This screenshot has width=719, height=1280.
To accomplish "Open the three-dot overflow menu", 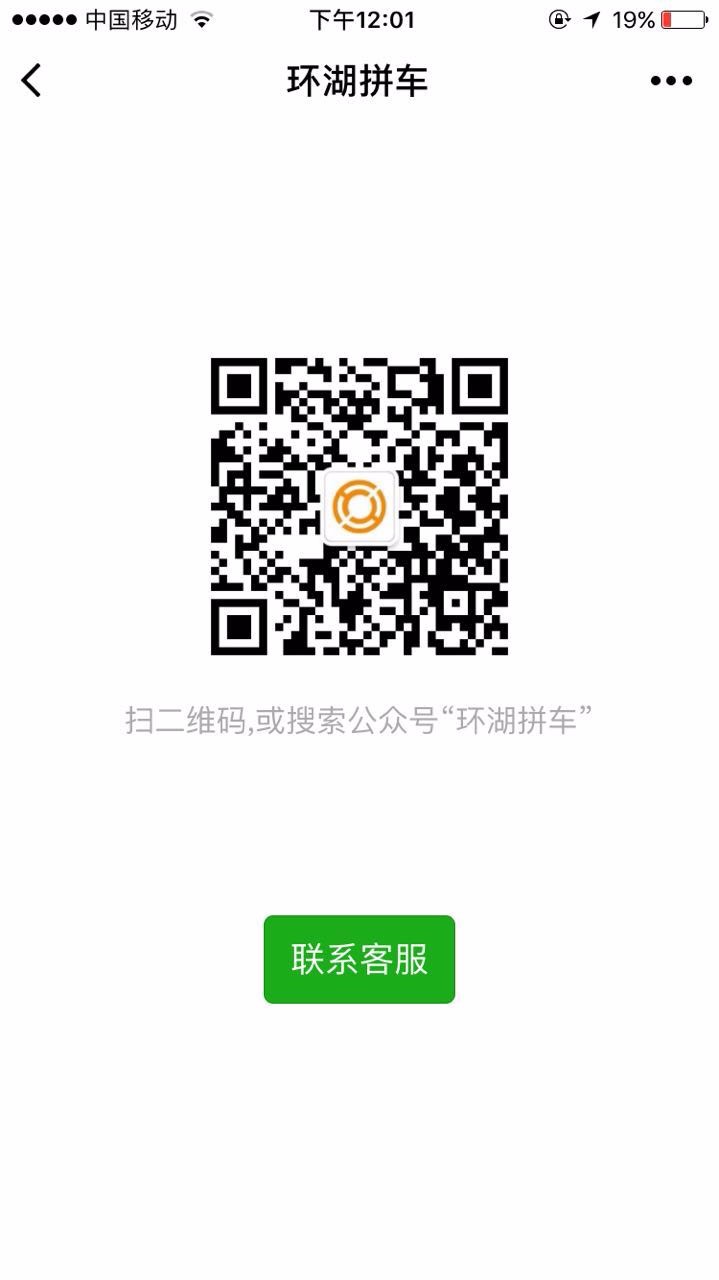I will 671,81.
